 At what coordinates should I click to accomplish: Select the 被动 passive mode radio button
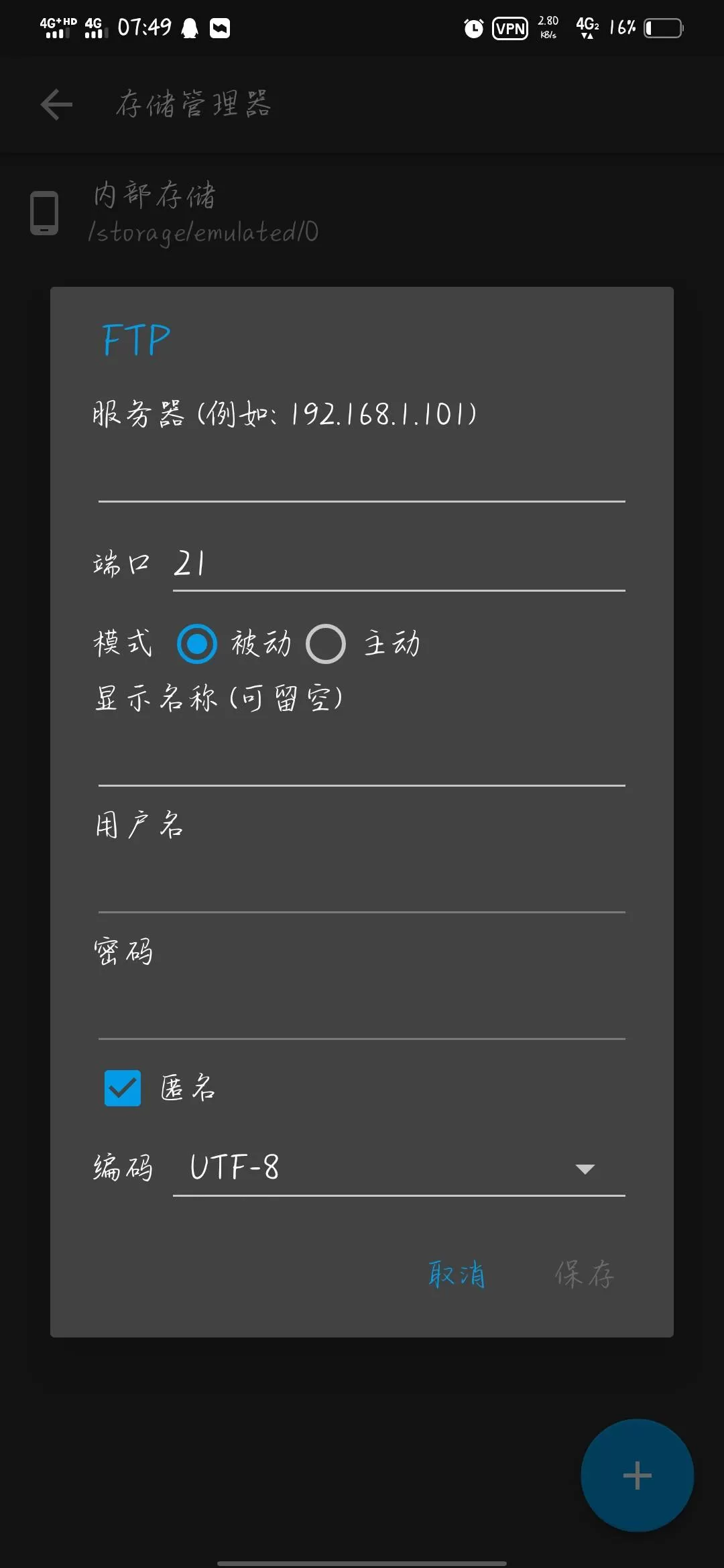197,644
